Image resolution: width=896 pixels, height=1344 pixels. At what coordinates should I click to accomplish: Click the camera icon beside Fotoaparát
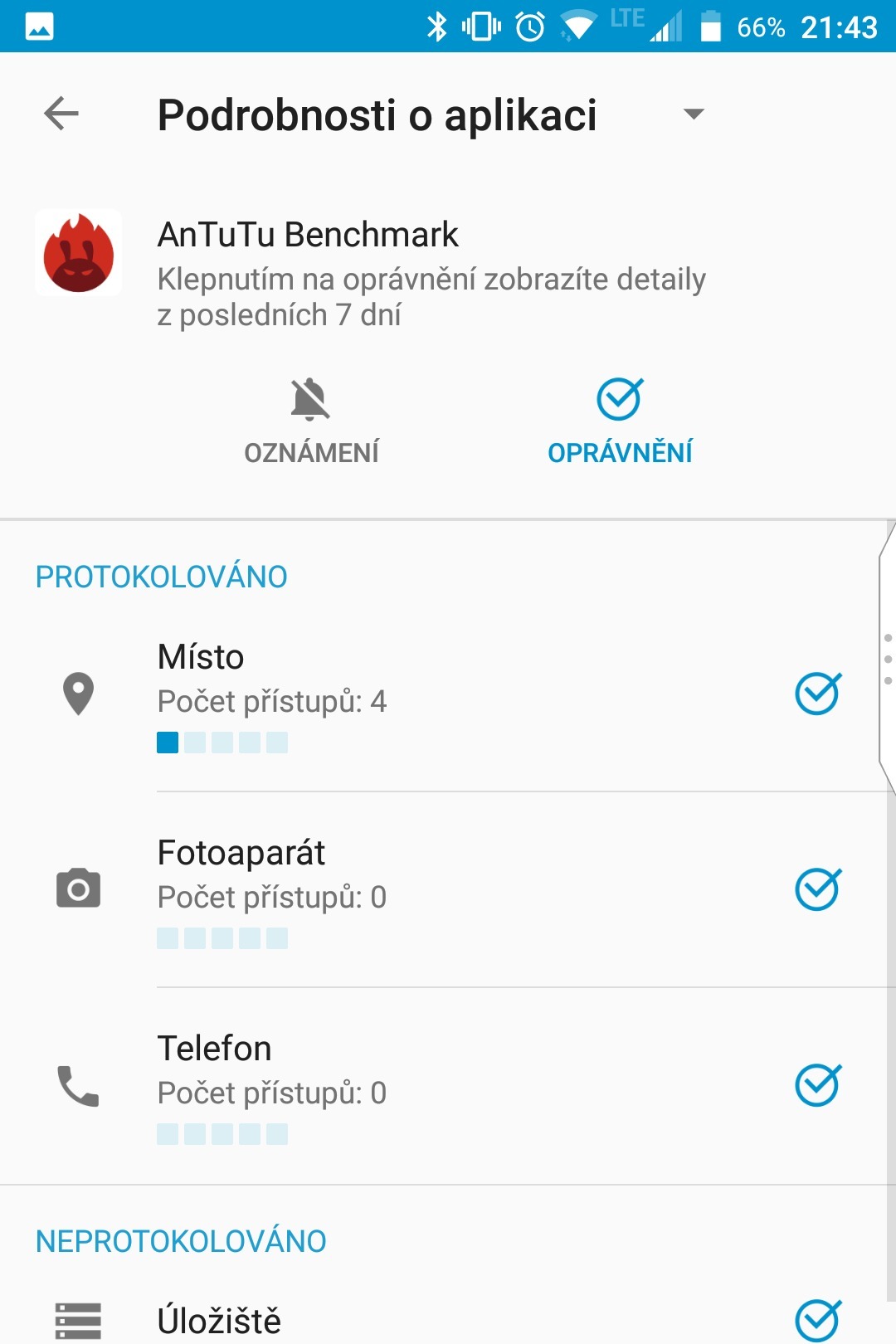coord(79,888)
